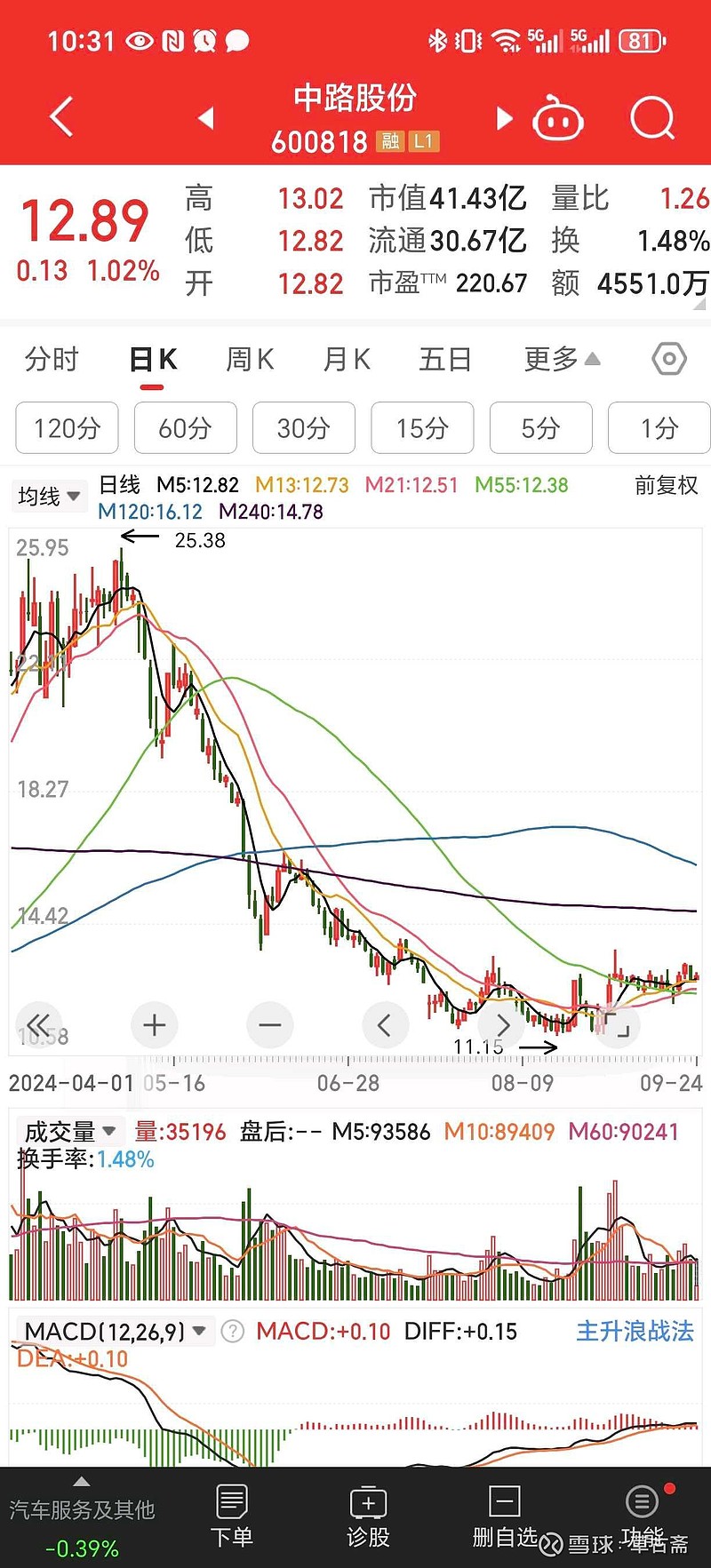Screen dimensions: 711x1568
Task: Switch to the previous stock
Action: coord(206,117)
